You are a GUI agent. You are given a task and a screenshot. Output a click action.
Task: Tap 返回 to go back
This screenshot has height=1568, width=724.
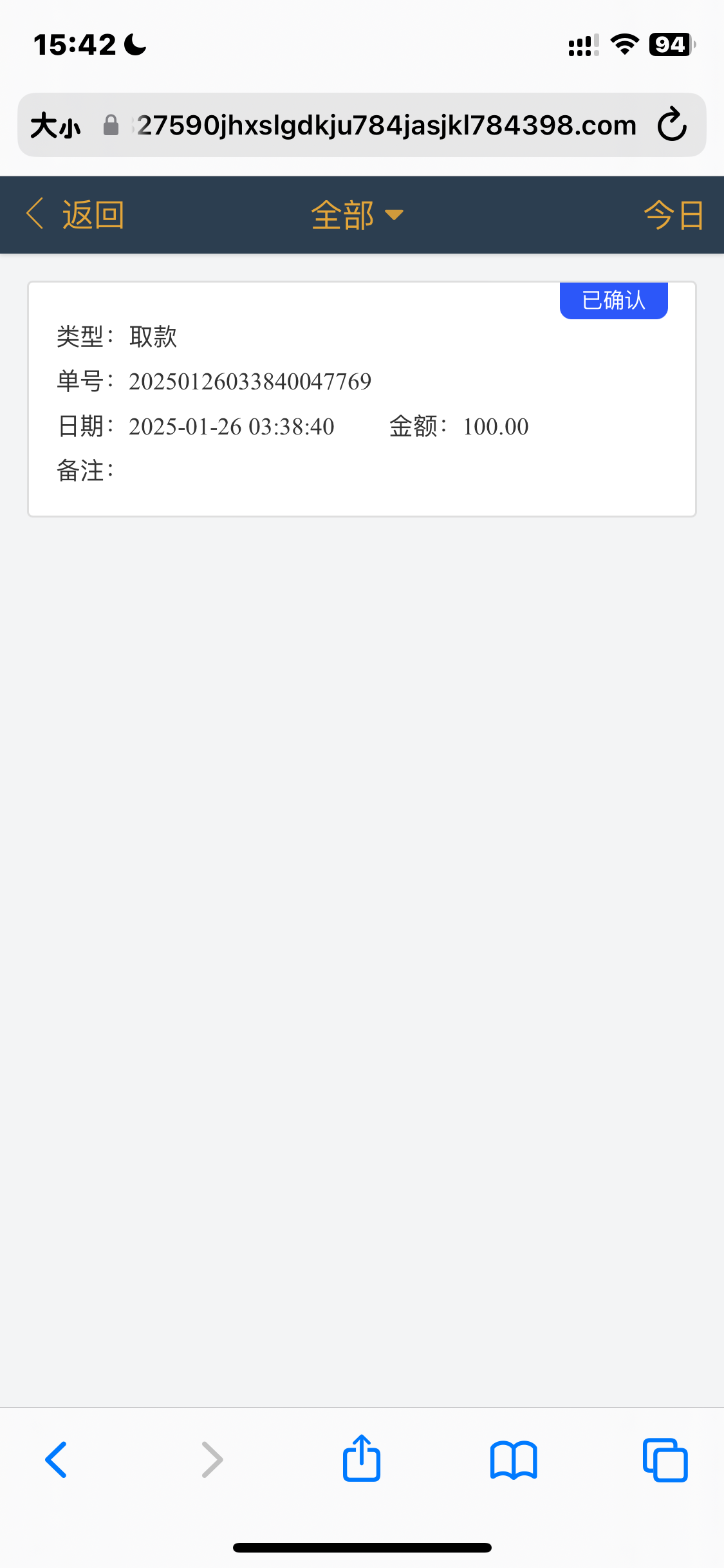(x=75, y=214)
